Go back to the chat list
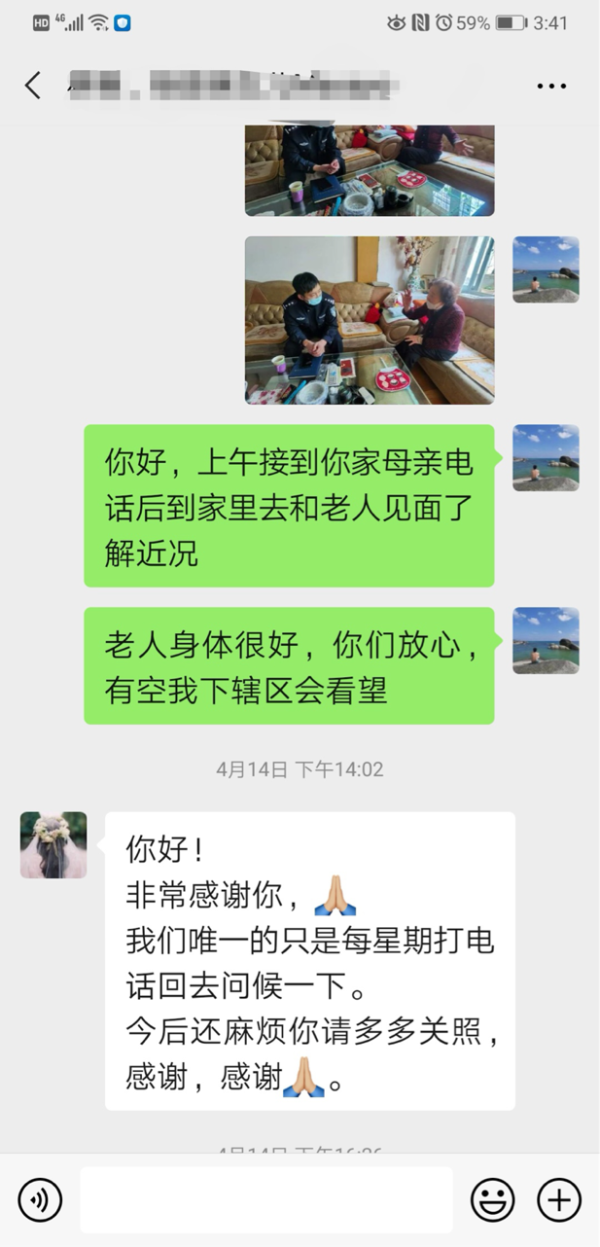 click(33, 85)
